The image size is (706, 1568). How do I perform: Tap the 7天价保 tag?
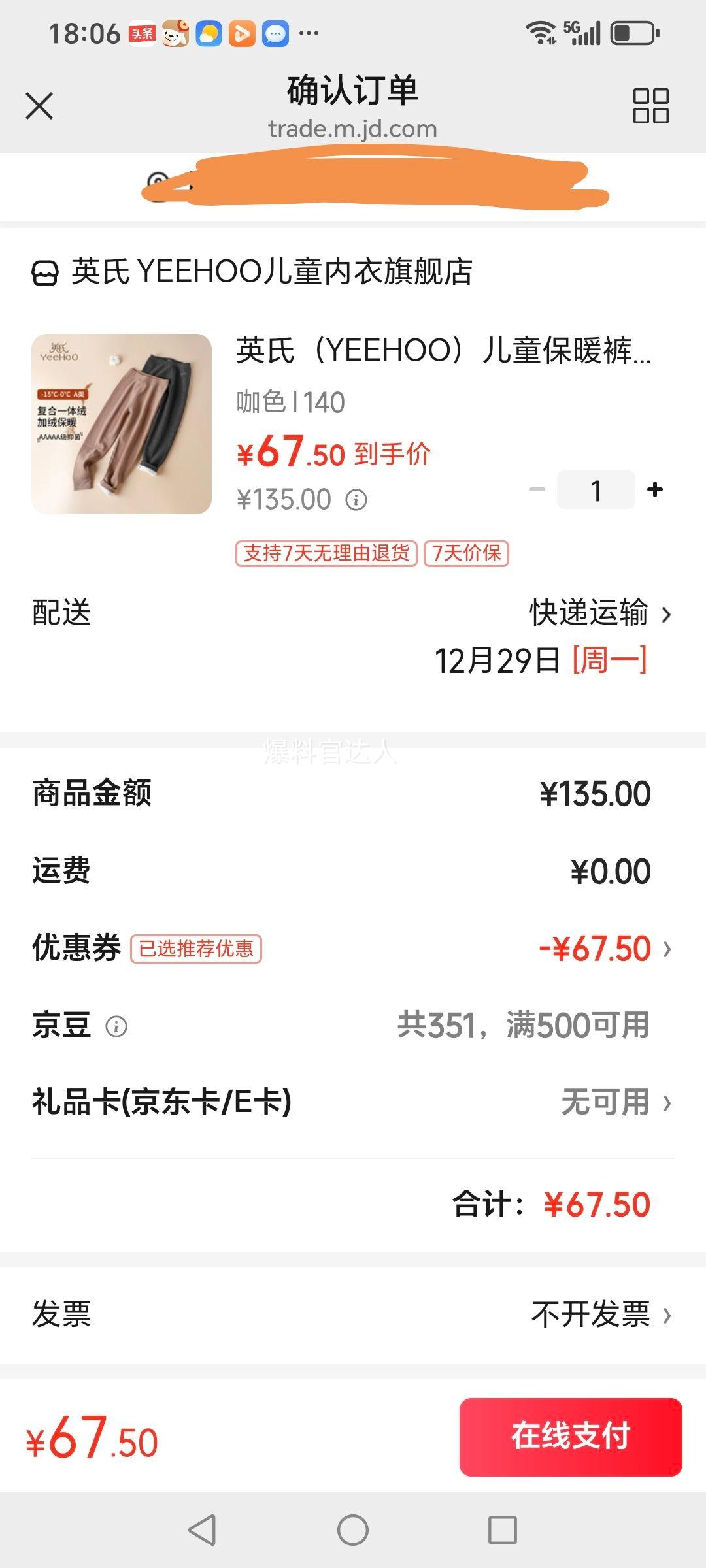pyautogui.click(x=467, y=553)
